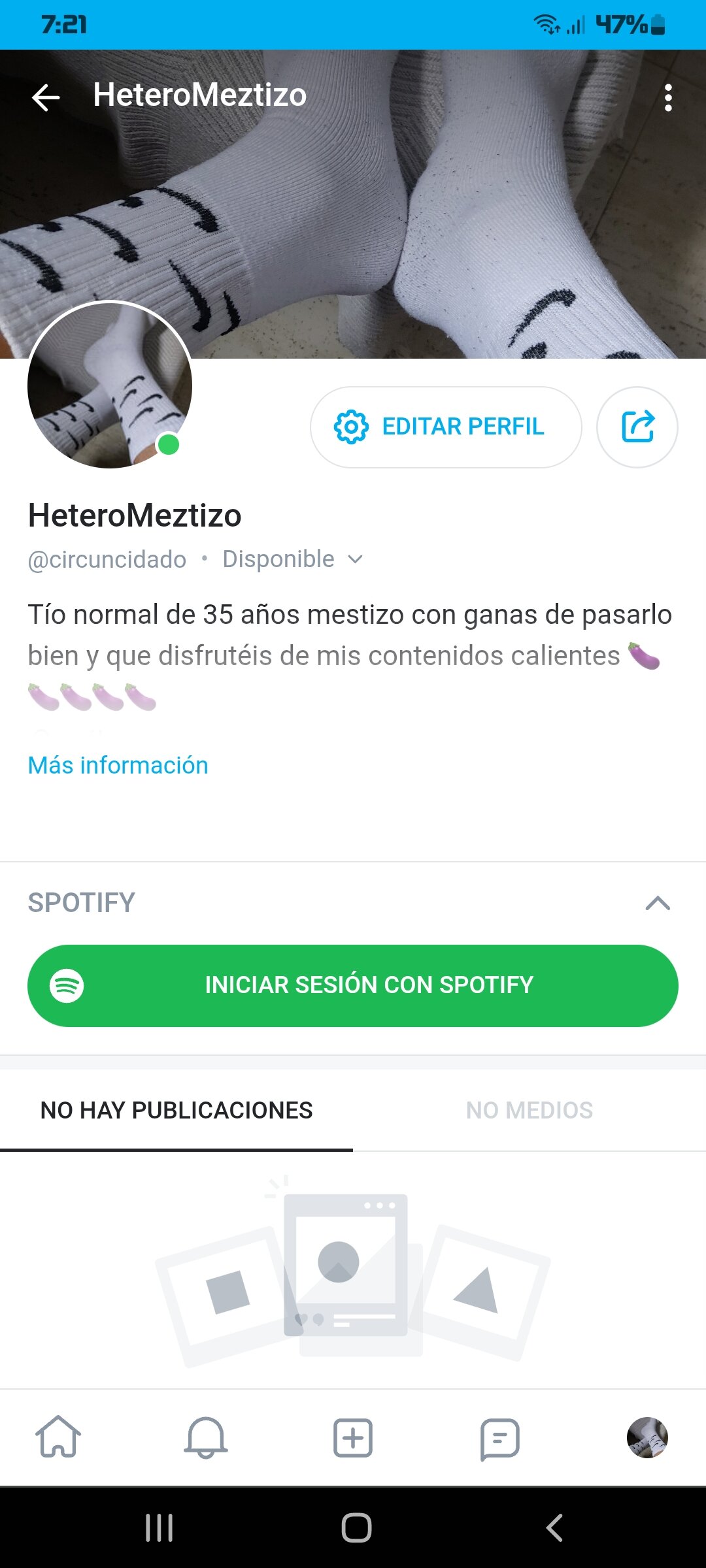Open the three-dot overflow menu
Image resolution: width=706 pixels, height=1568 pixels.
coord(667,98)
